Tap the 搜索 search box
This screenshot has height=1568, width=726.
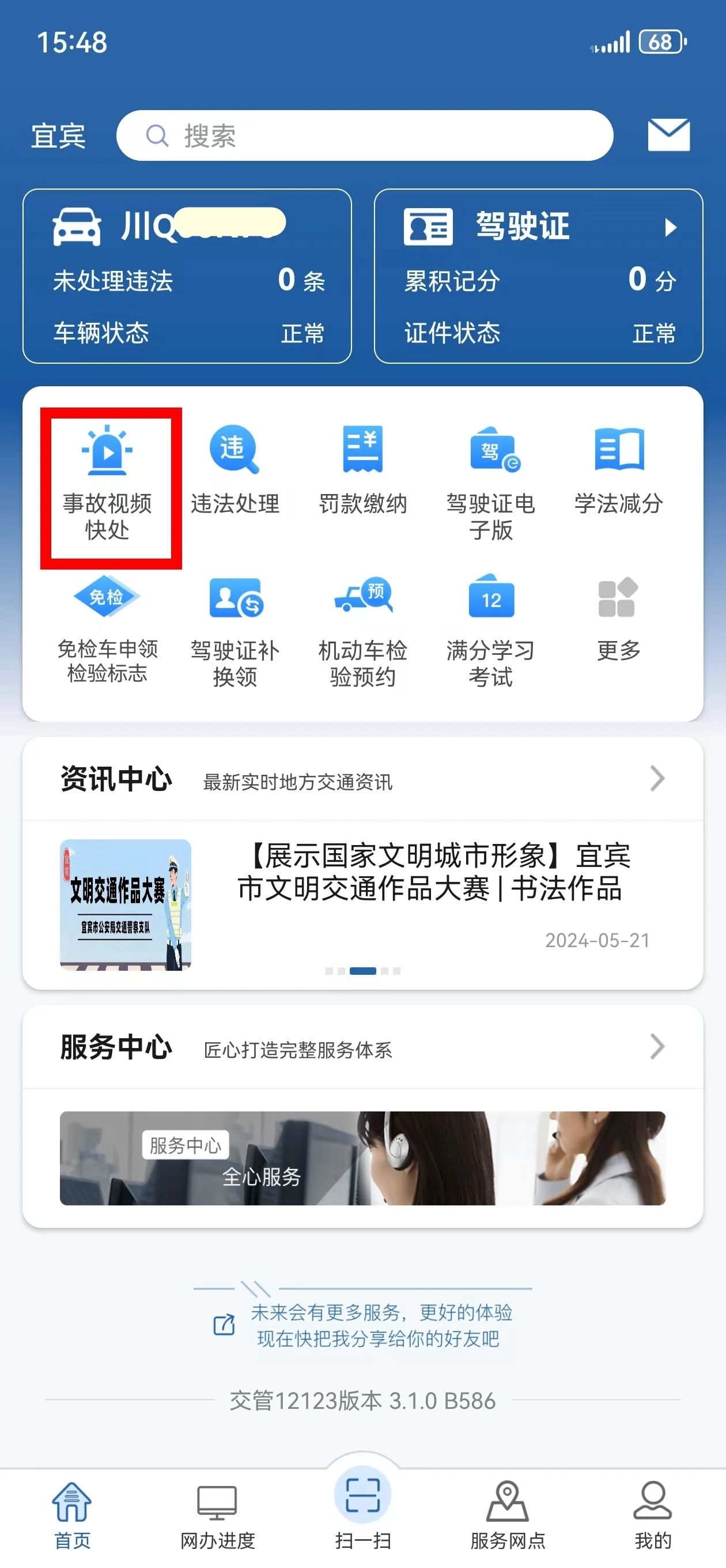pyautogui.click(x=365, y=135)
